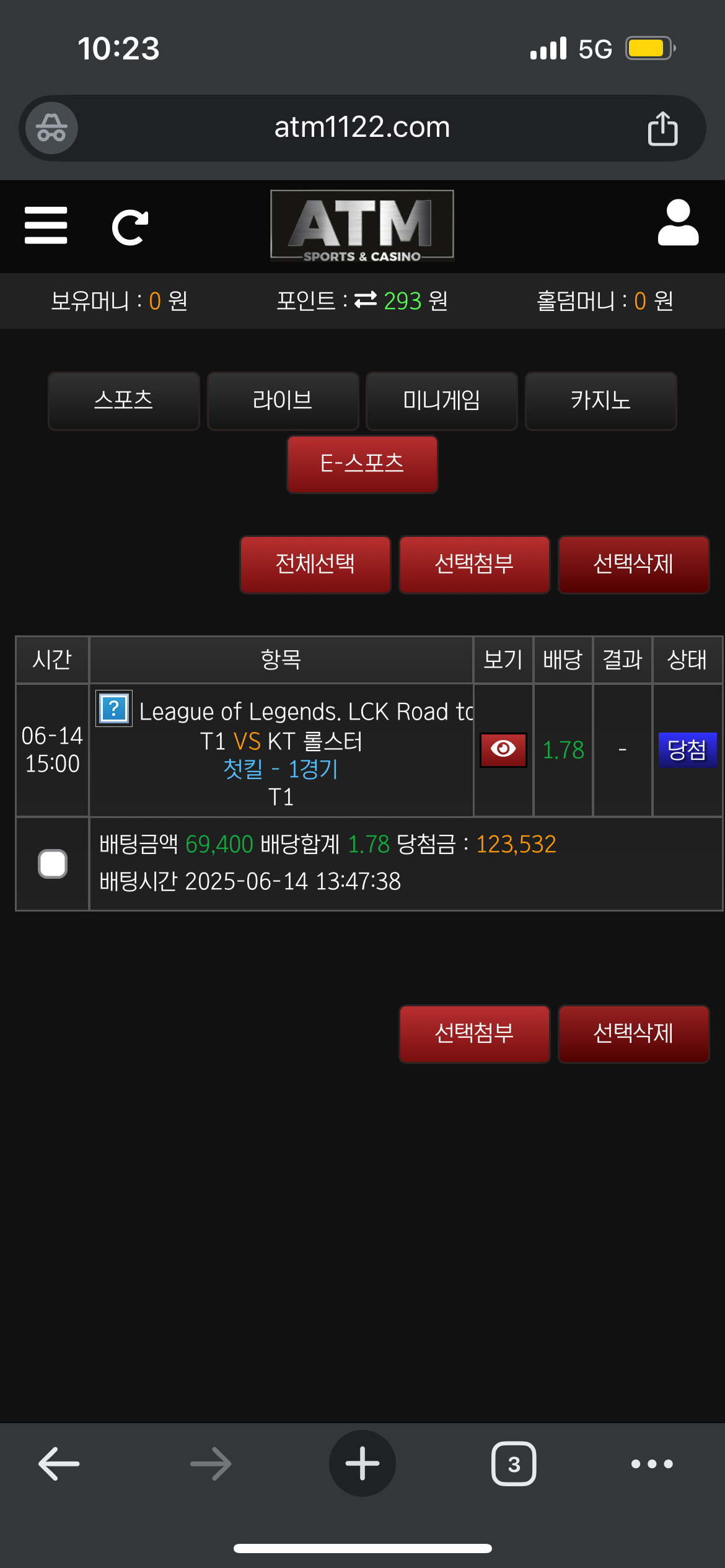Tap the upper 선택삭제 button
The height and width of the screenshot is (1568, 725).
(633, 564)
